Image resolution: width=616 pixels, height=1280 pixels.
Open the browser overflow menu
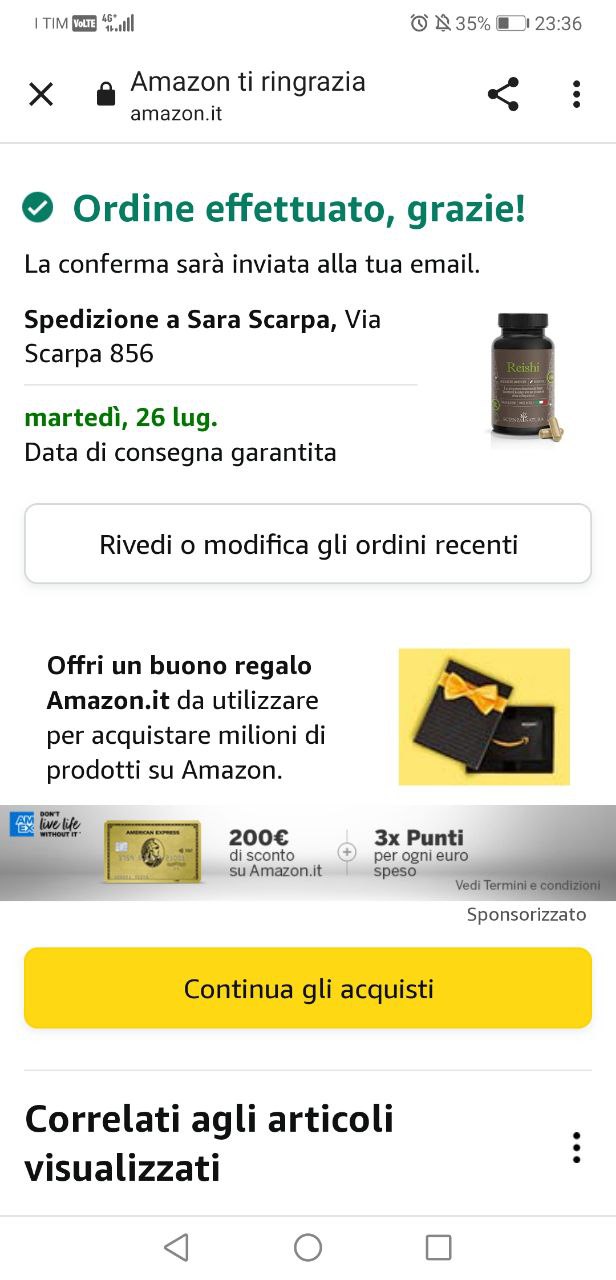[576, 95]
